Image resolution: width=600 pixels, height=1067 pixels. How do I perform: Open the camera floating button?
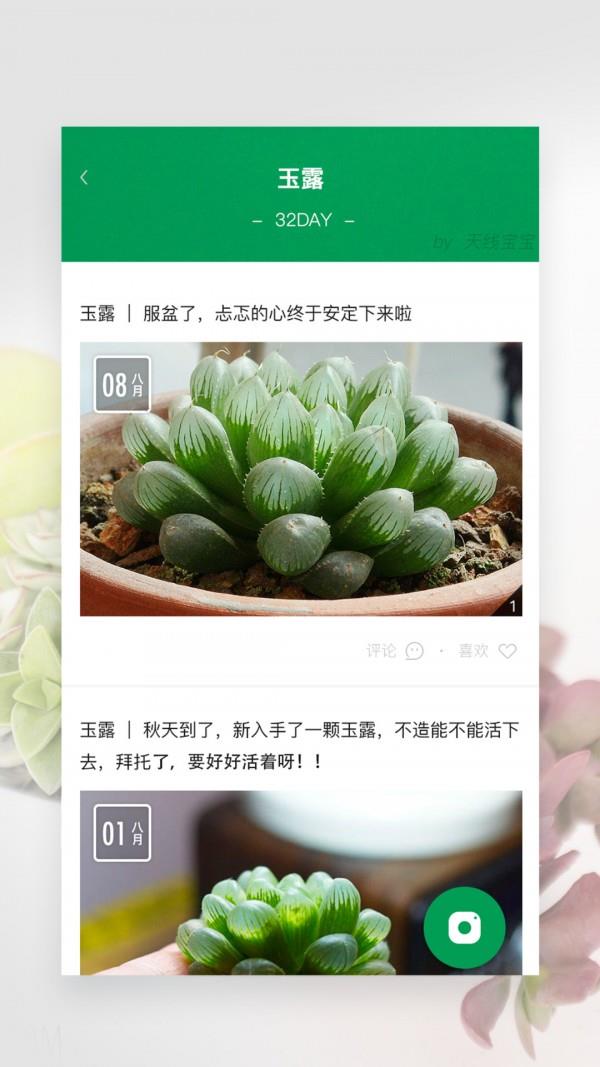coord(464,927)
